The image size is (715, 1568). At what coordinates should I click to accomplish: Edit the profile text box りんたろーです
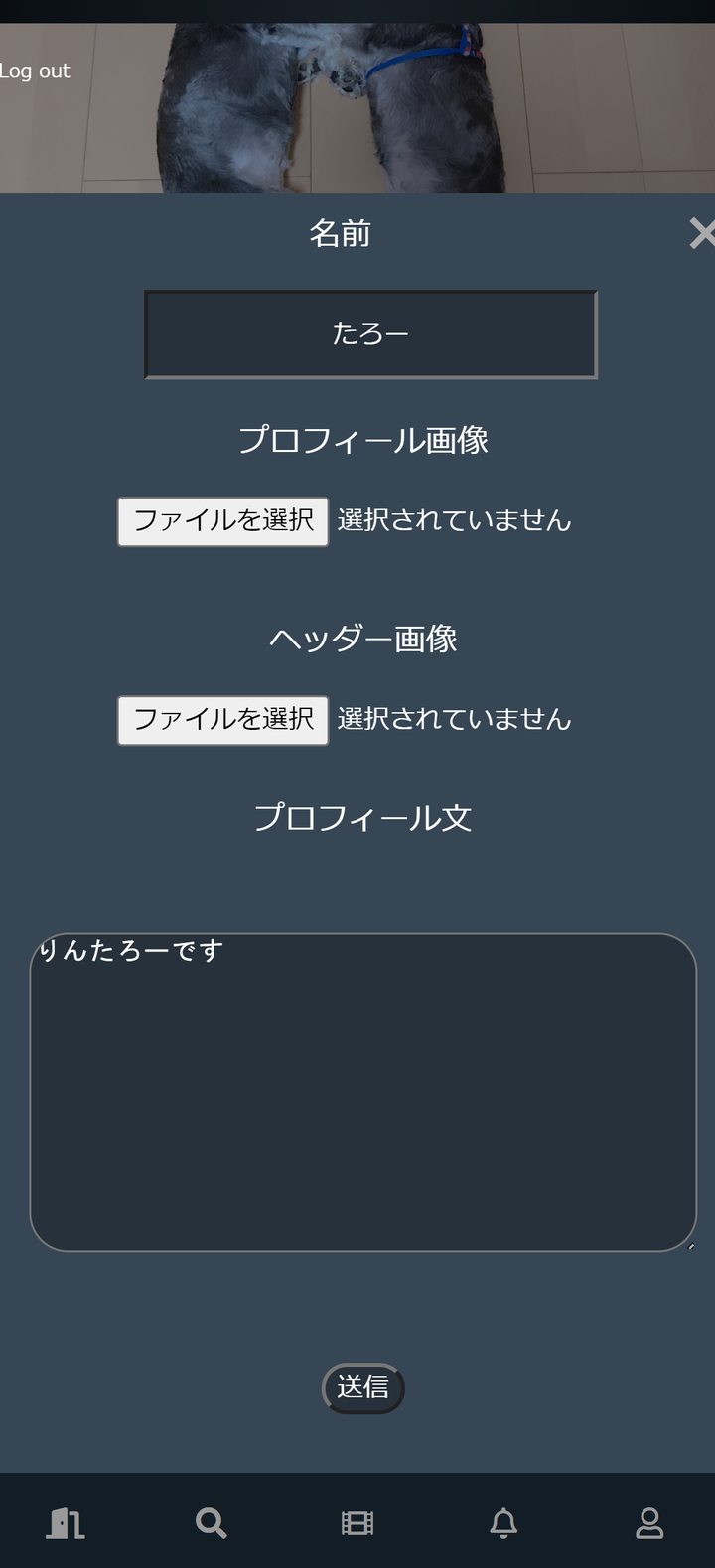coord(363,1092)
